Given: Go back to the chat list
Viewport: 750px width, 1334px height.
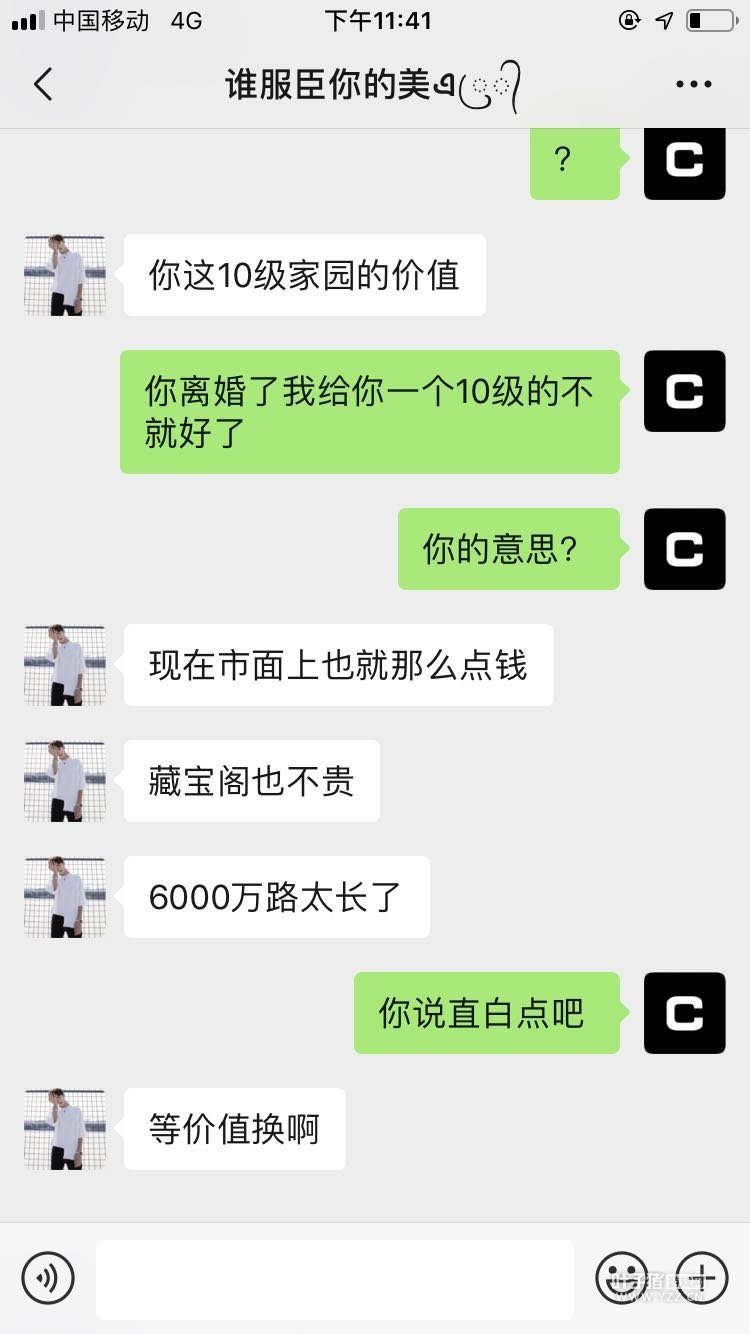Looking at the screenshot, I should (43, 85).
